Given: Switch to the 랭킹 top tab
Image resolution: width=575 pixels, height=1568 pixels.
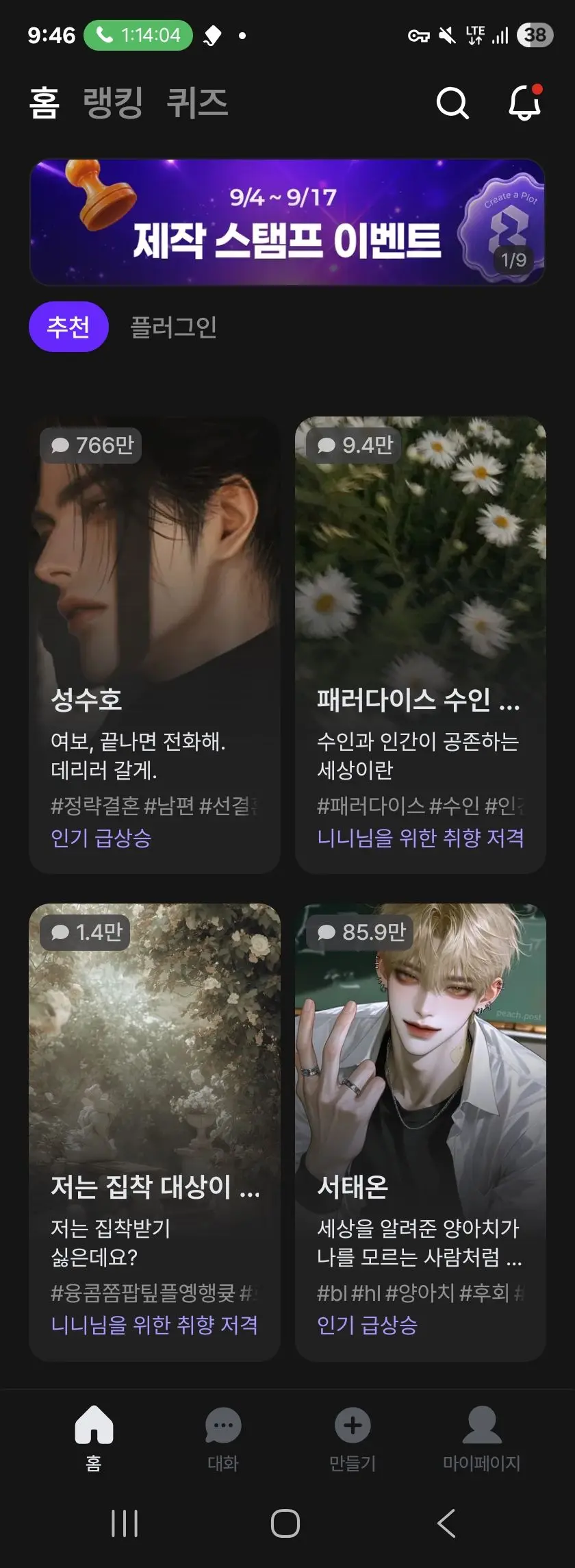Looking at the screenshot, I should pyautogui.click(x=113, y=103).
